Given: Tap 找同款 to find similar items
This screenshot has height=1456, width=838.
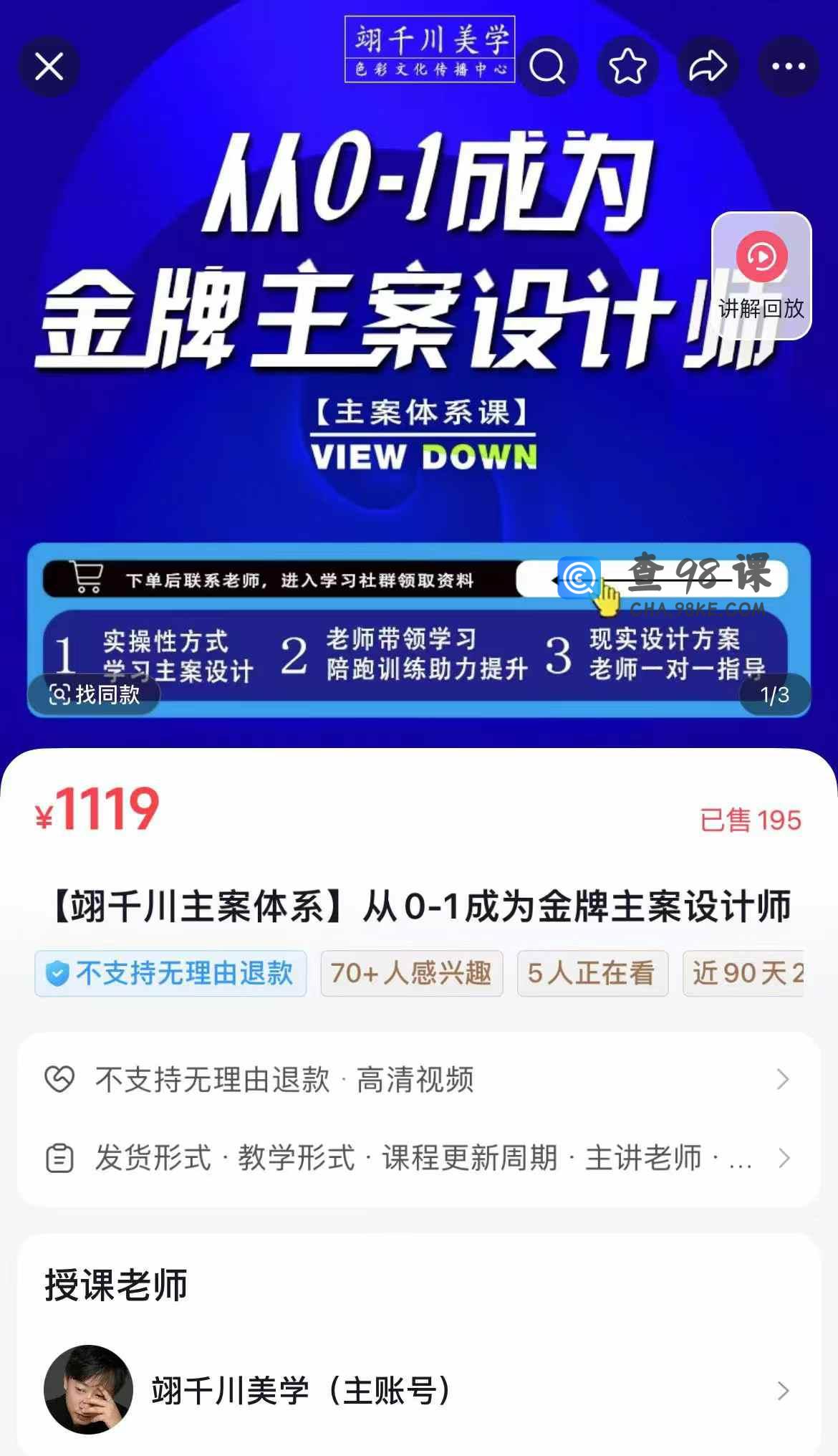Looking at the screenshot, I should [x=94, y=694].
